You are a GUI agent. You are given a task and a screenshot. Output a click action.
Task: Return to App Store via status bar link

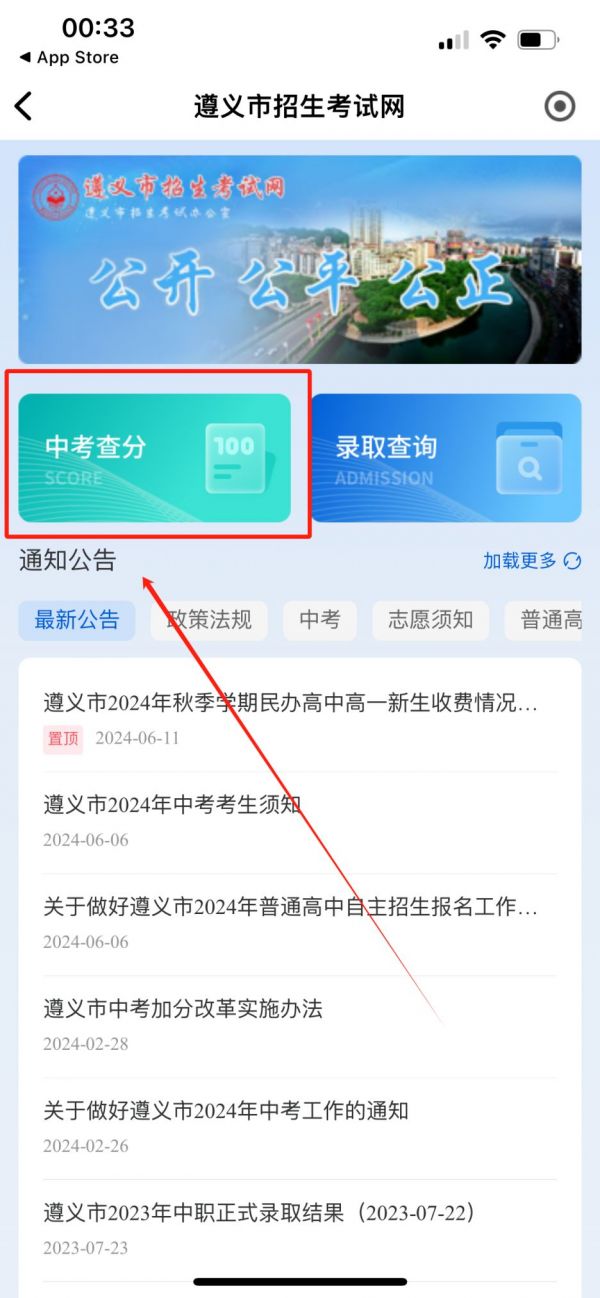(x=69, y=58)
